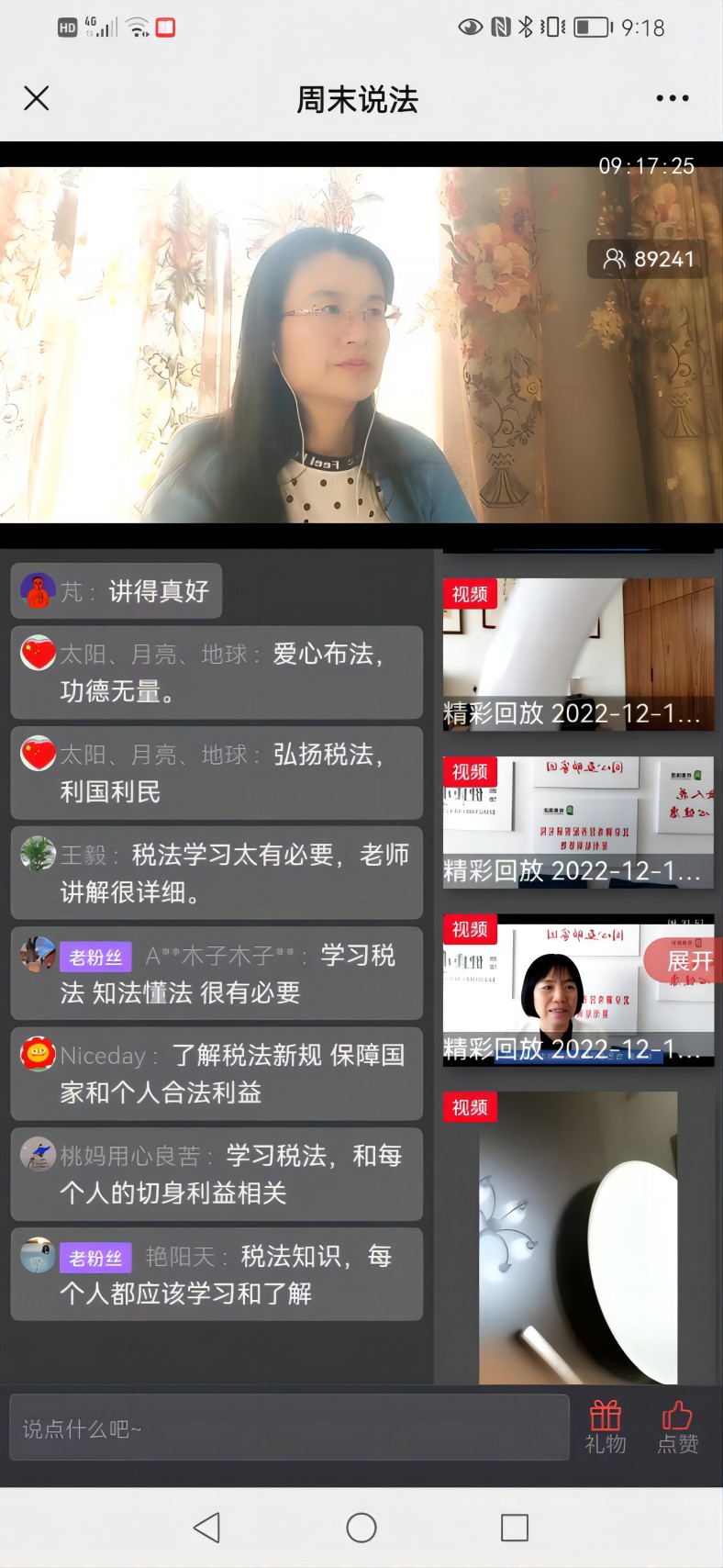Viewport: 723px width, 1568px height.
Task: Close the 周末说法 live page
Action: pos(37,98)
